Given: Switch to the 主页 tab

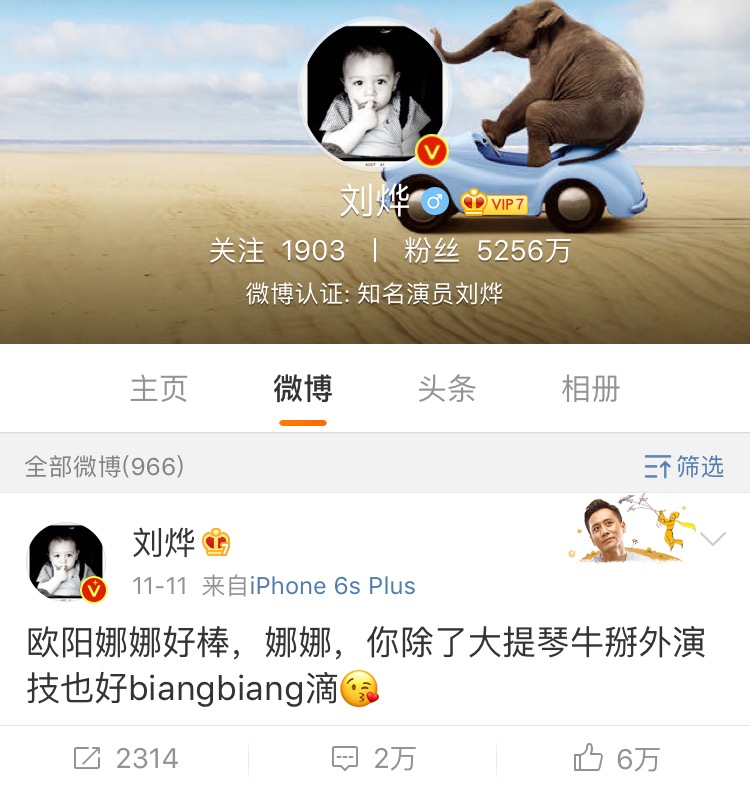Looking at the screenshot, I should 158,388.
